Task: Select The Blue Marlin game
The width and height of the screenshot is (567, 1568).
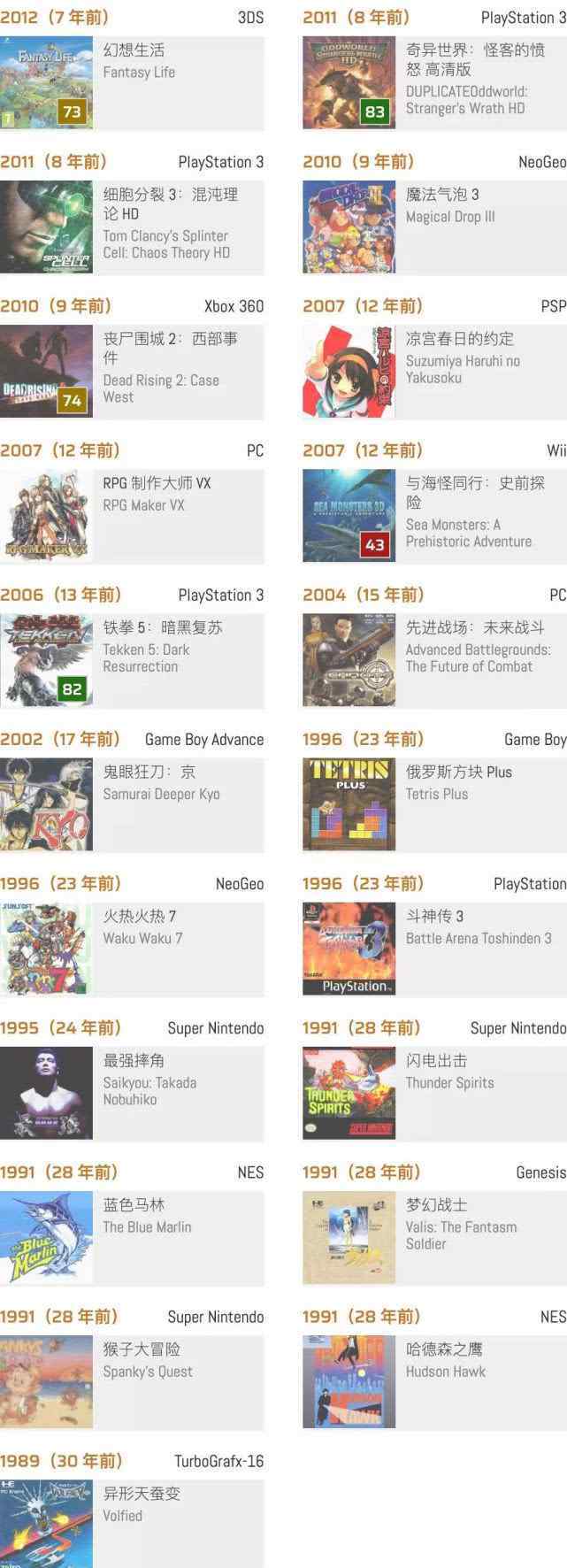Action: pos(133,1236)
